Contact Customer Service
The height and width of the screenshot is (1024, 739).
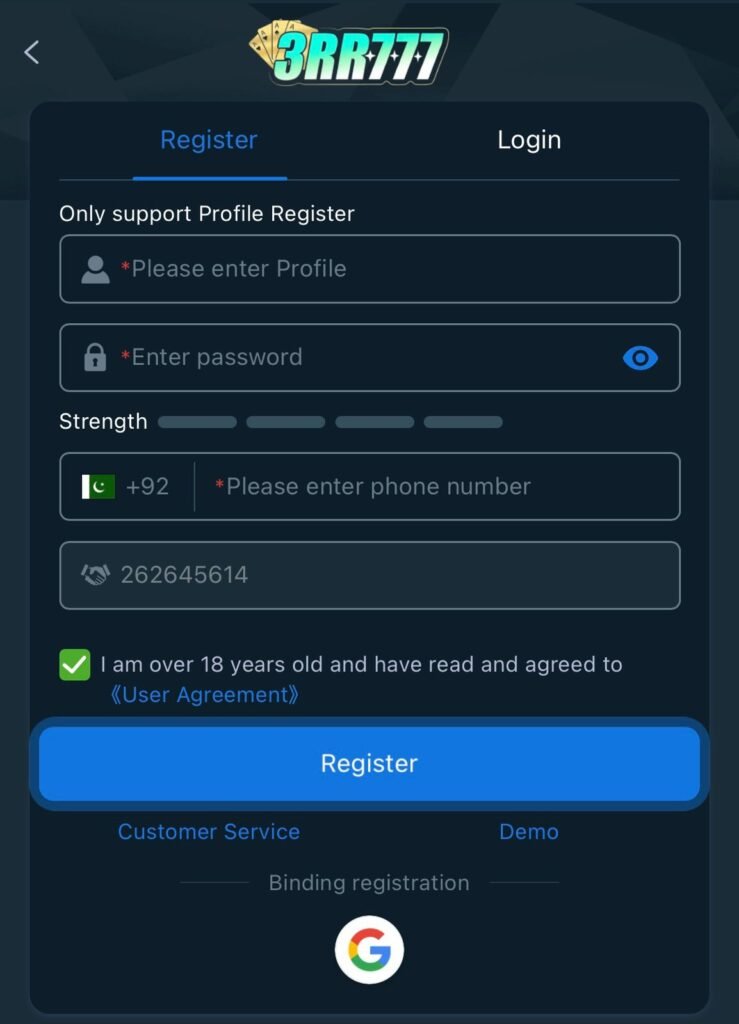(209, 832)
